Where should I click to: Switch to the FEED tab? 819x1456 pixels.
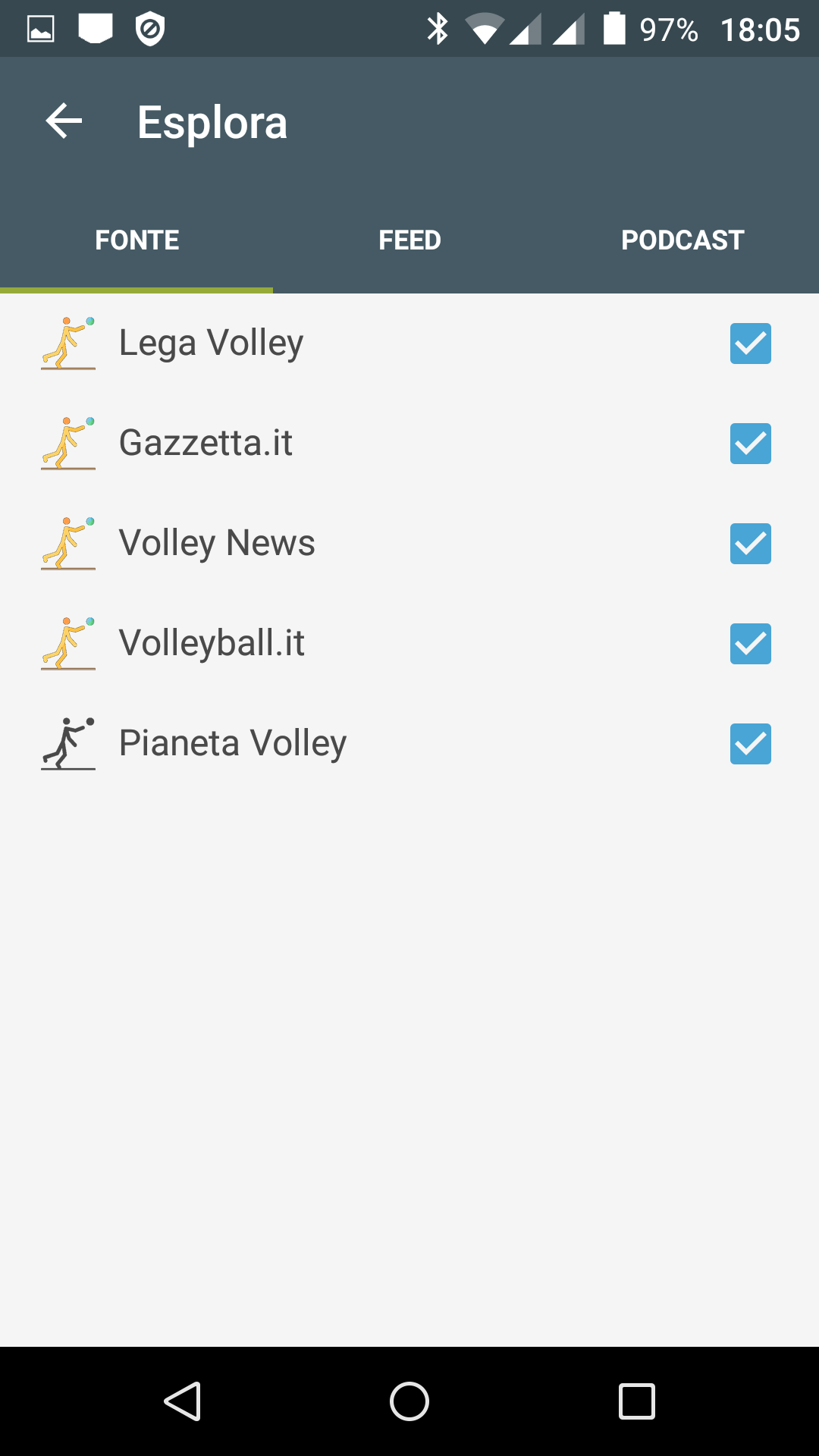(x=409, y=240)
